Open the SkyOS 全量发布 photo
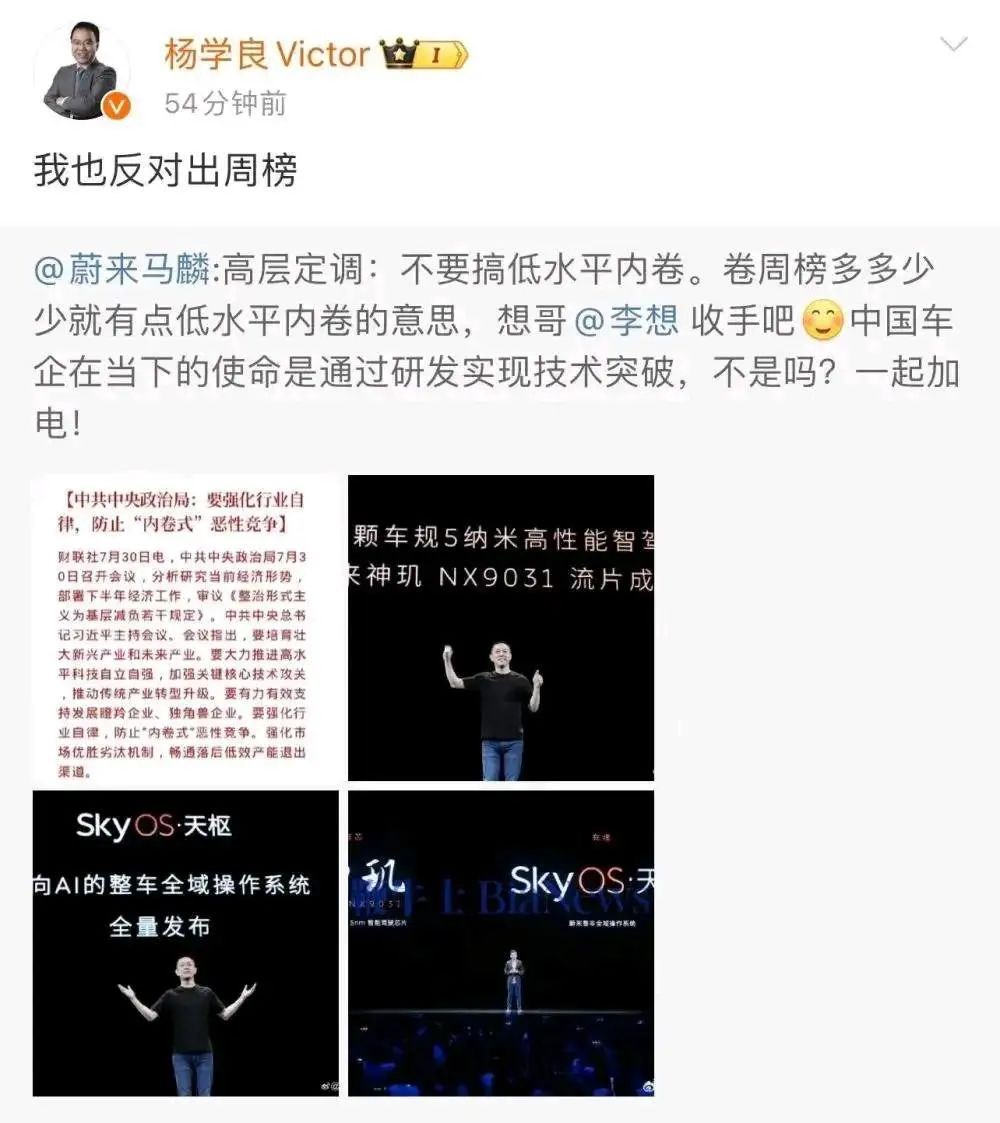The image size is (1000, 1123). 186,943
